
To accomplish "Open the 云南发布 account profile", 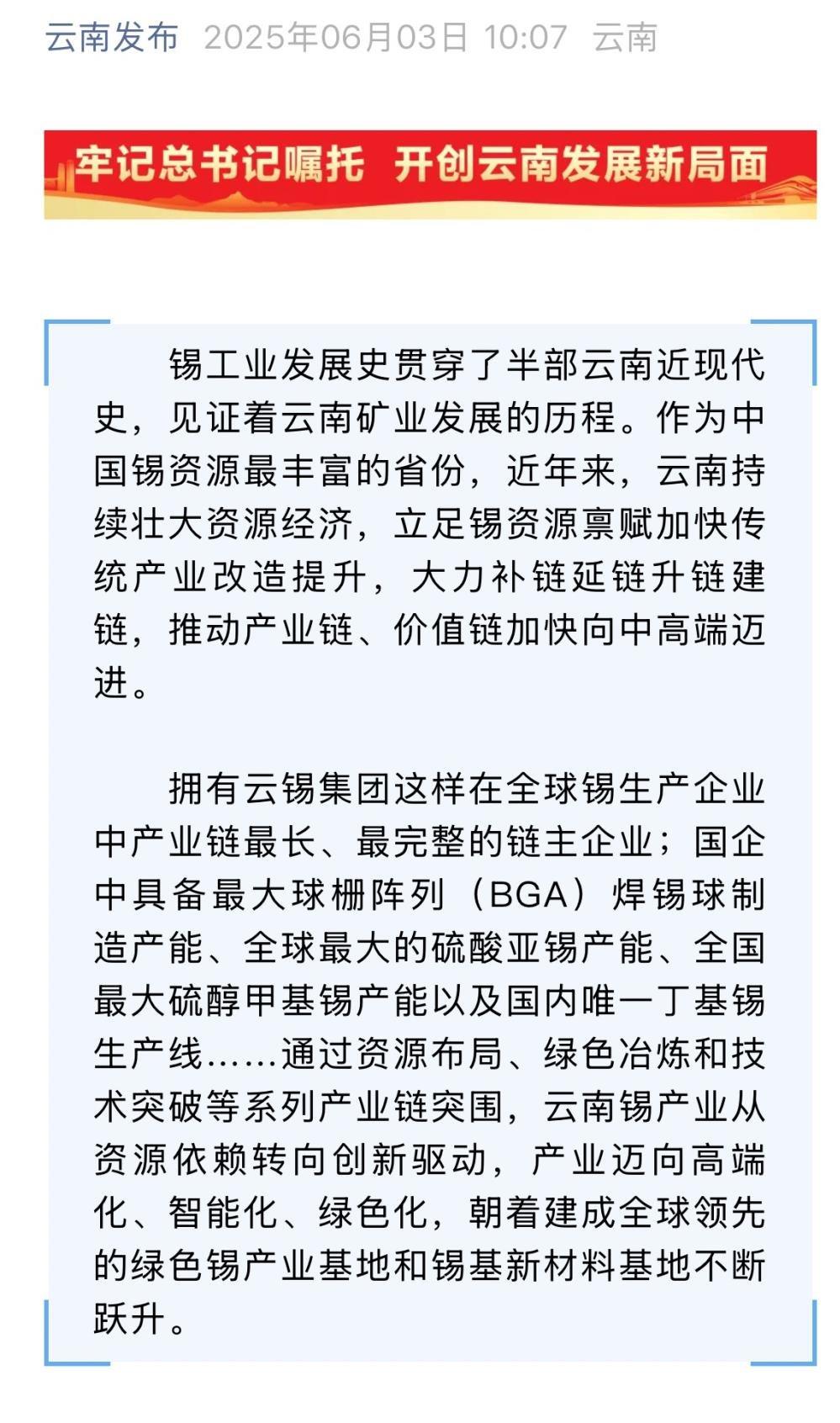I will pyautogui.click(x=111, y=38).
